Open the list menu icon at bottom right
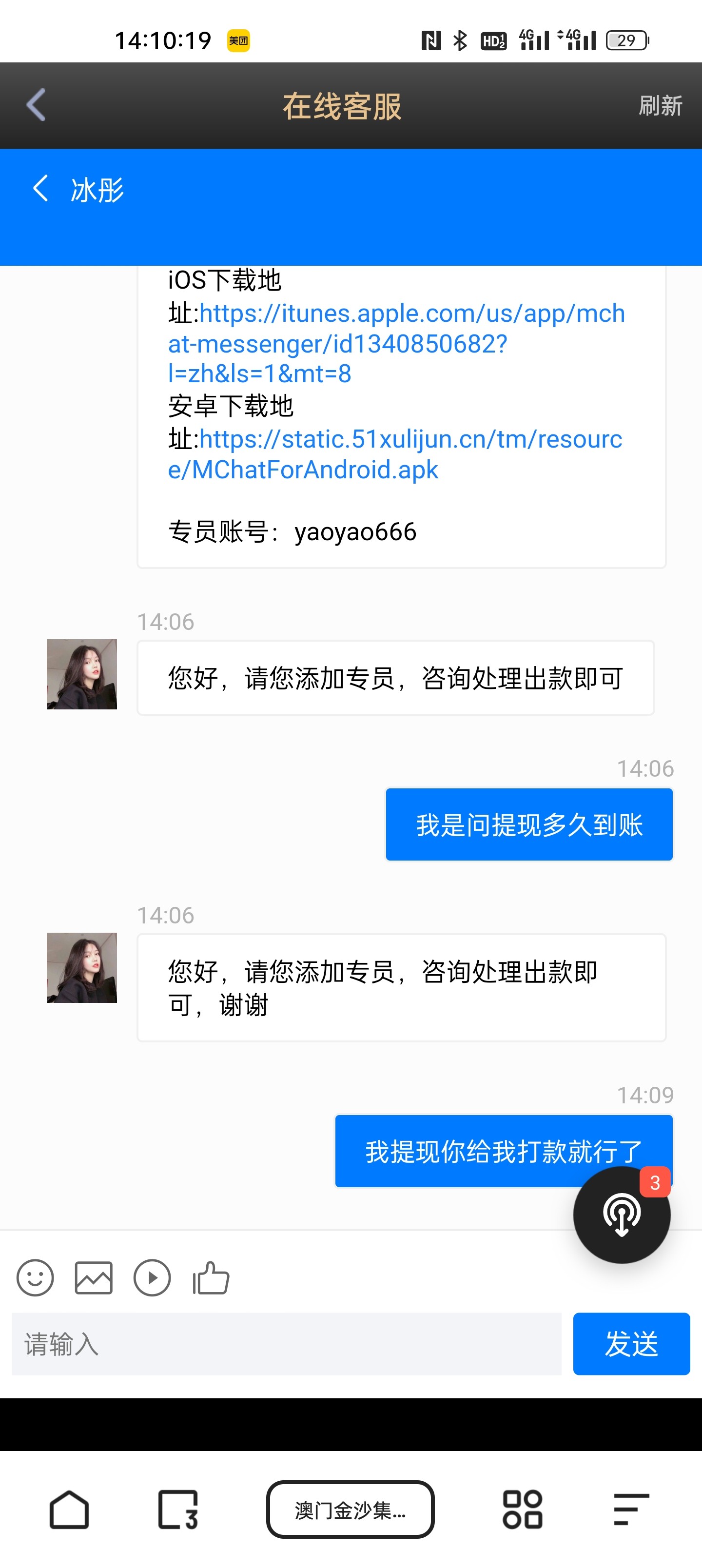Image resolution: width=702 pixels, height=1568 pixels. 629,1509
